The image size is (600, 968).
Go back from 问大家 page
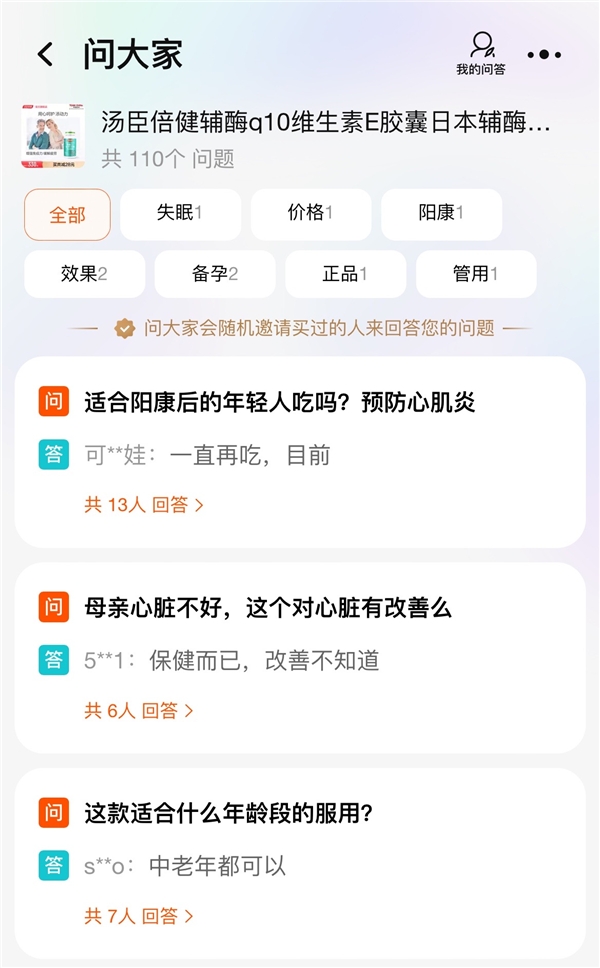click(x=45, y=54)
